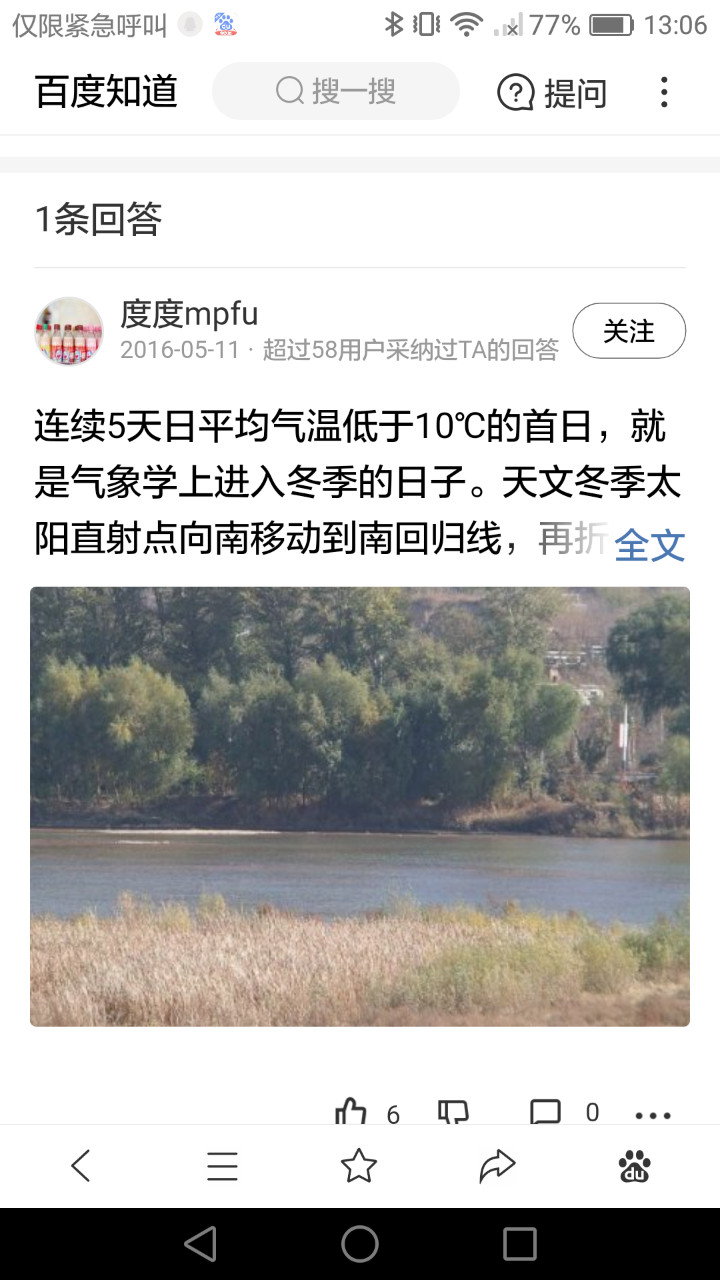Open the 搜一搜 search box
Viewport: 720px width, 1280px height.
(x=336, y=92)
